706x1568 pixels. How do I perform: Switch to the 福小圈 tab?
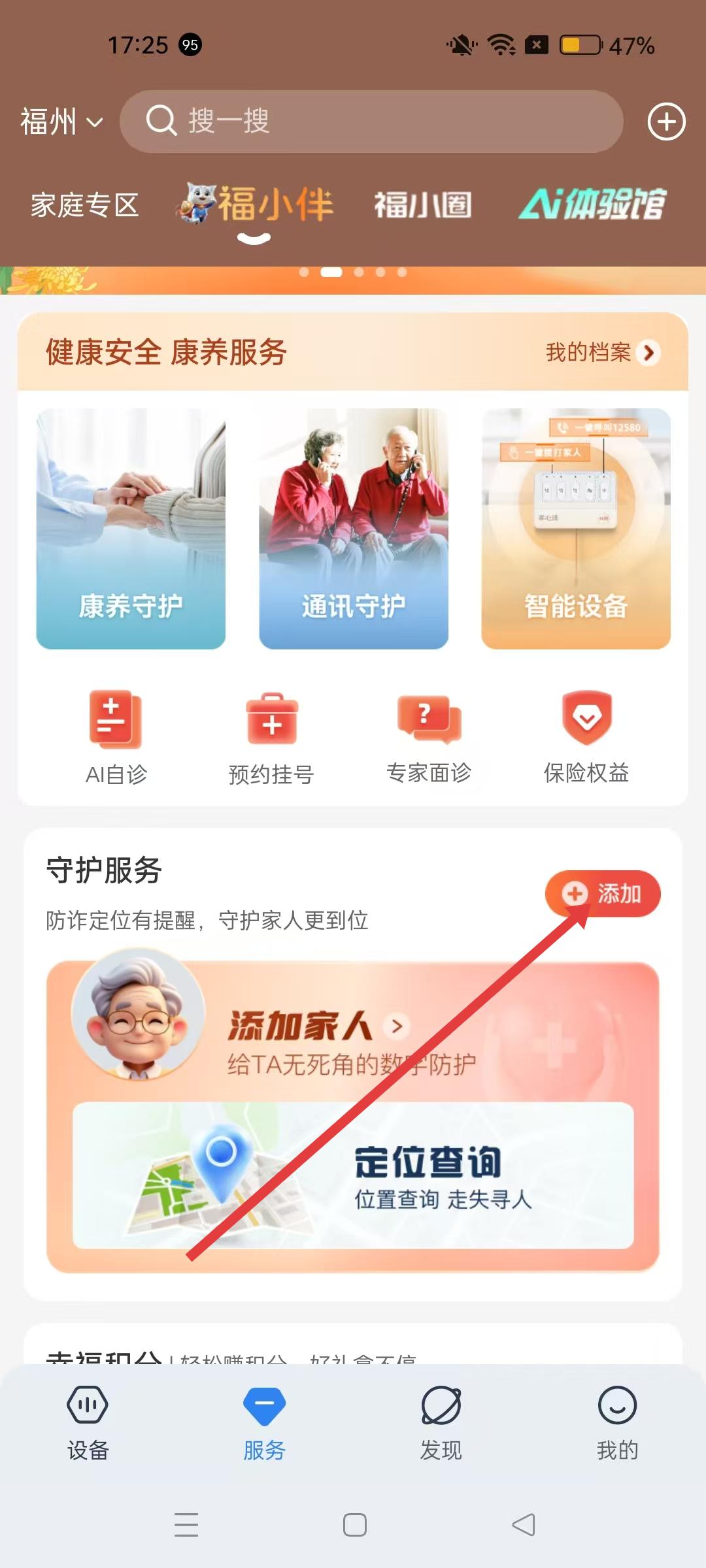tap(423, 205)
